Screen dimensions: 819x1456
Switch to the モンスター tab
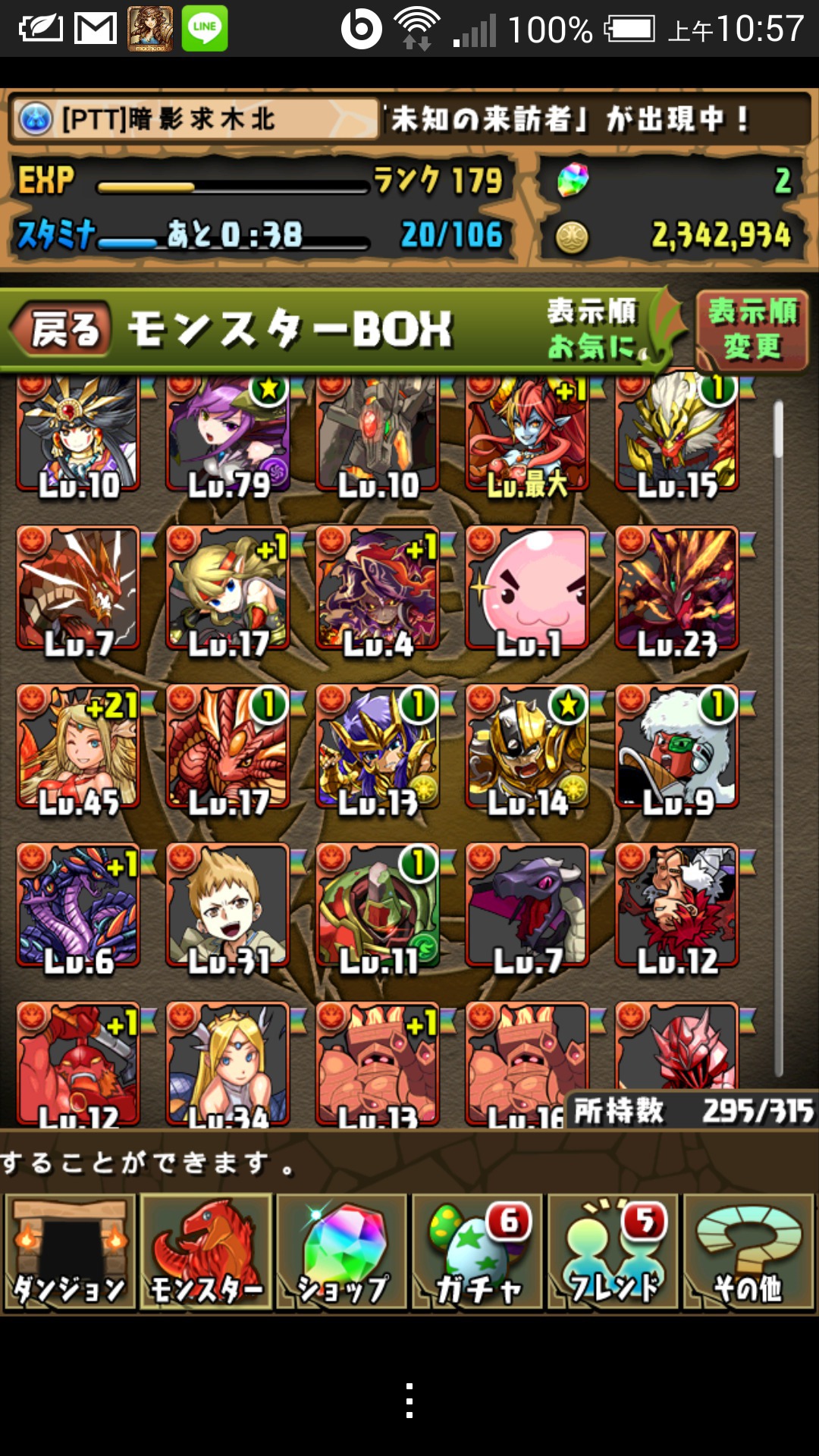pos(206,1253)
